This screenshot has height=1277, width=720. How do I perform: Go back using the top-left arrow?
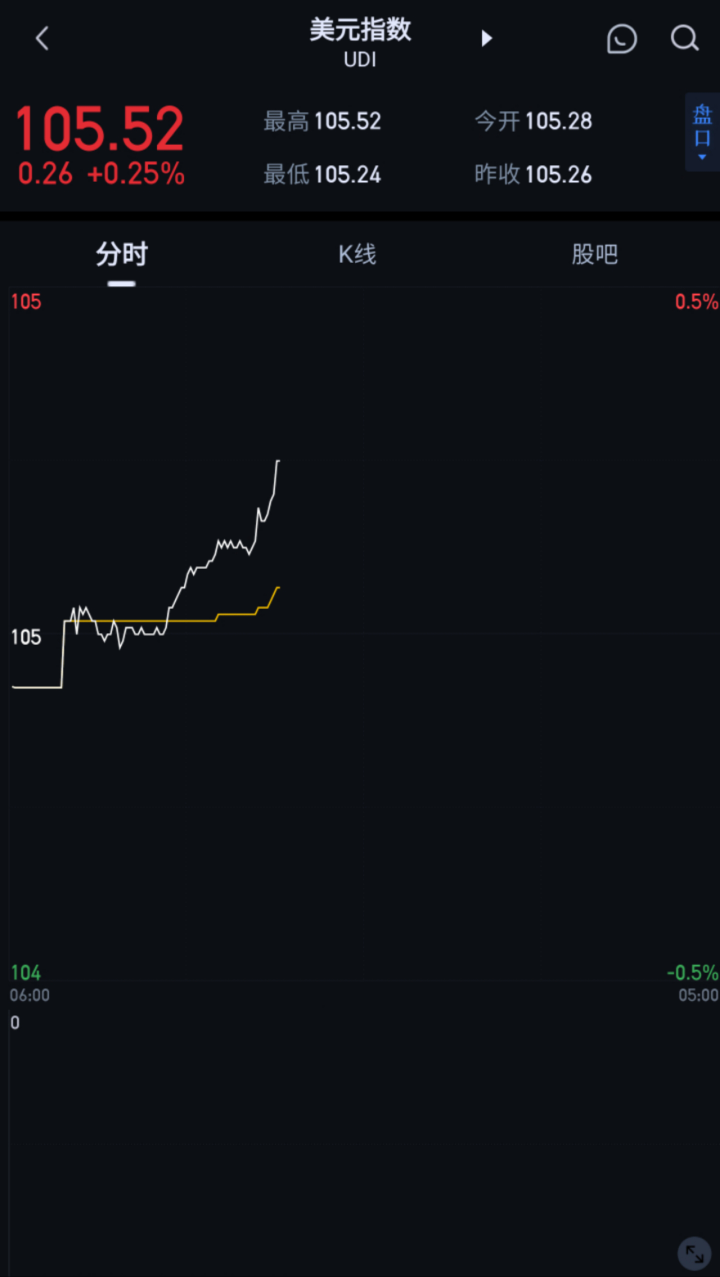click(x=42, y=39)
